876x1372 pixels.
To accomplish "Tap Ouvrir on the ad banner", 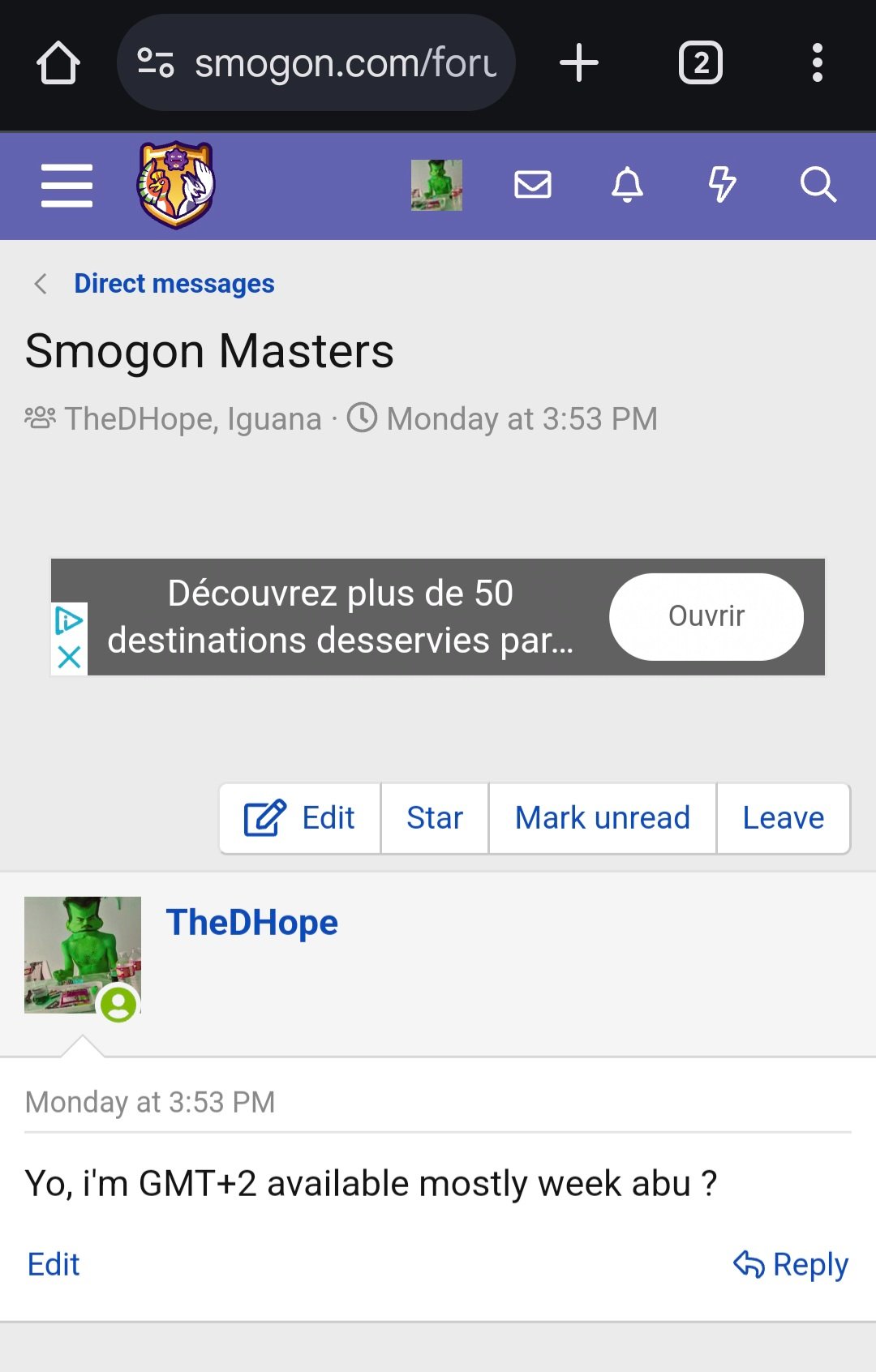I will point(706,616).
